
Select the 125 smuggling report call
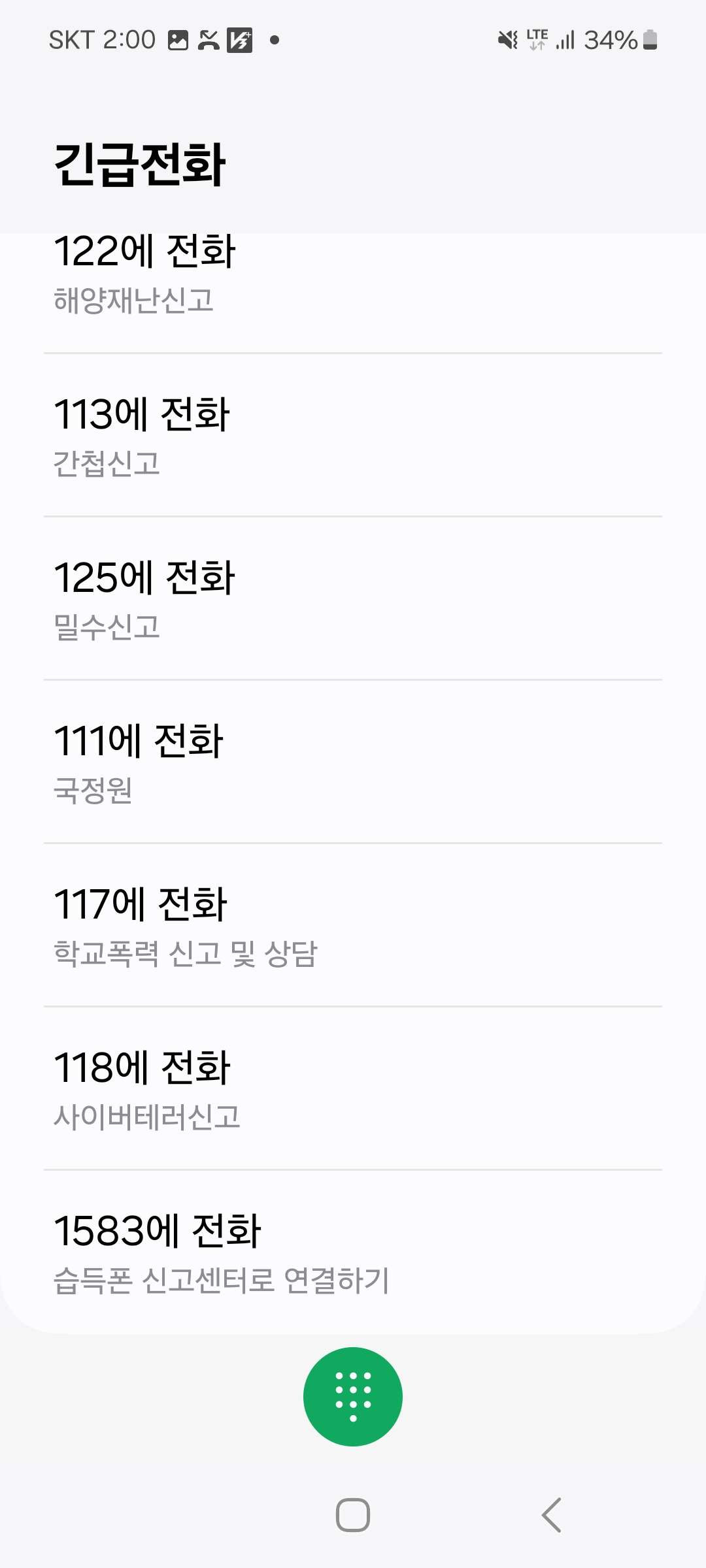coord(353,599)
